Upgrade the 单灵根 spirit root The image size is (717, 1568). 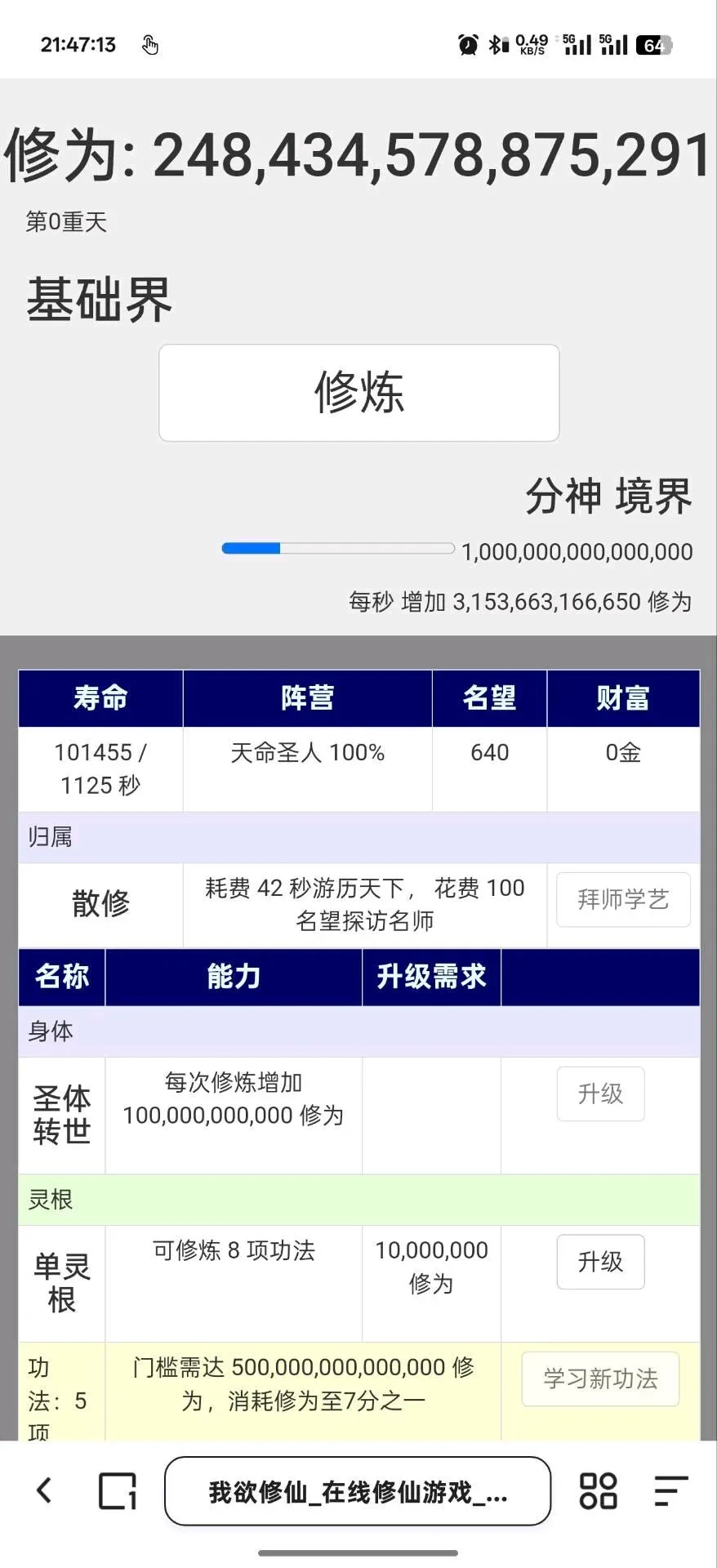click(x=600, y=1262)
